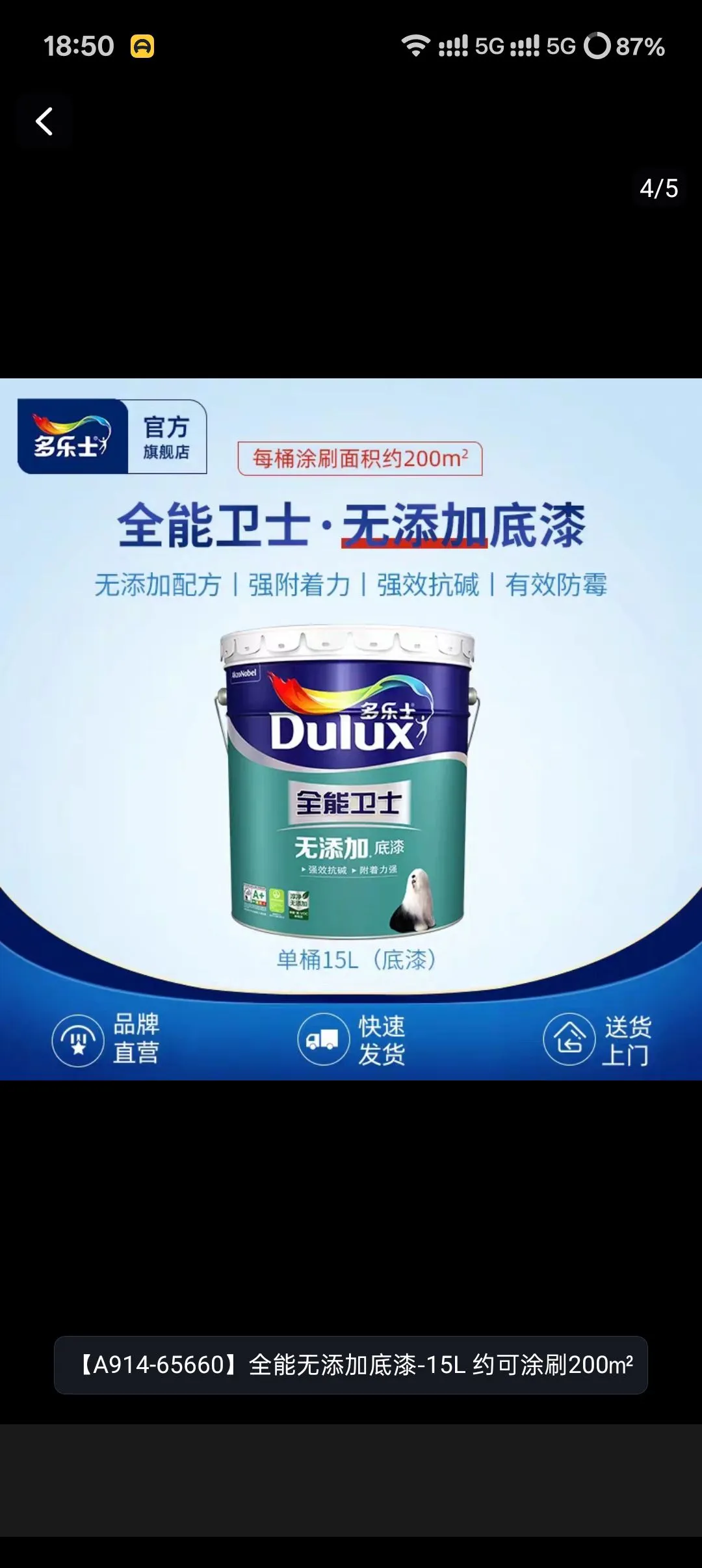Tap the back arrow to exit the viewer
702x1568 pixels.
click(x=44, y=122)
